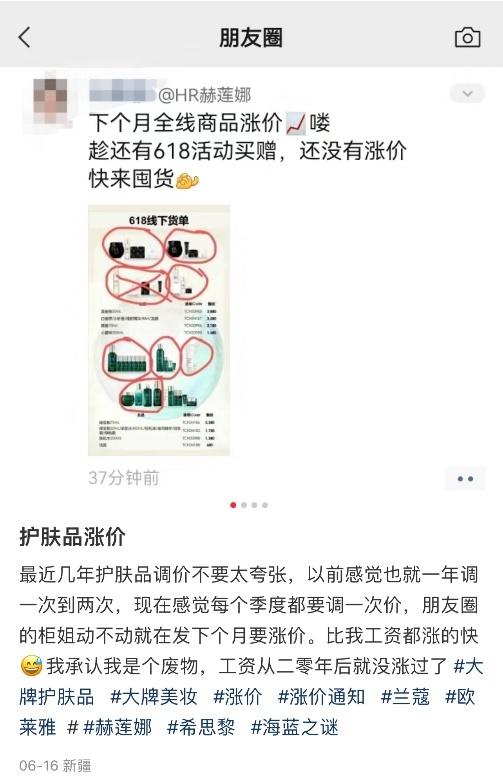The height and width of the screenshot is (783, 503).
Task: Open the #大牌美妆 hashtag
Action: pyautogui.click(x=154, y=697)
